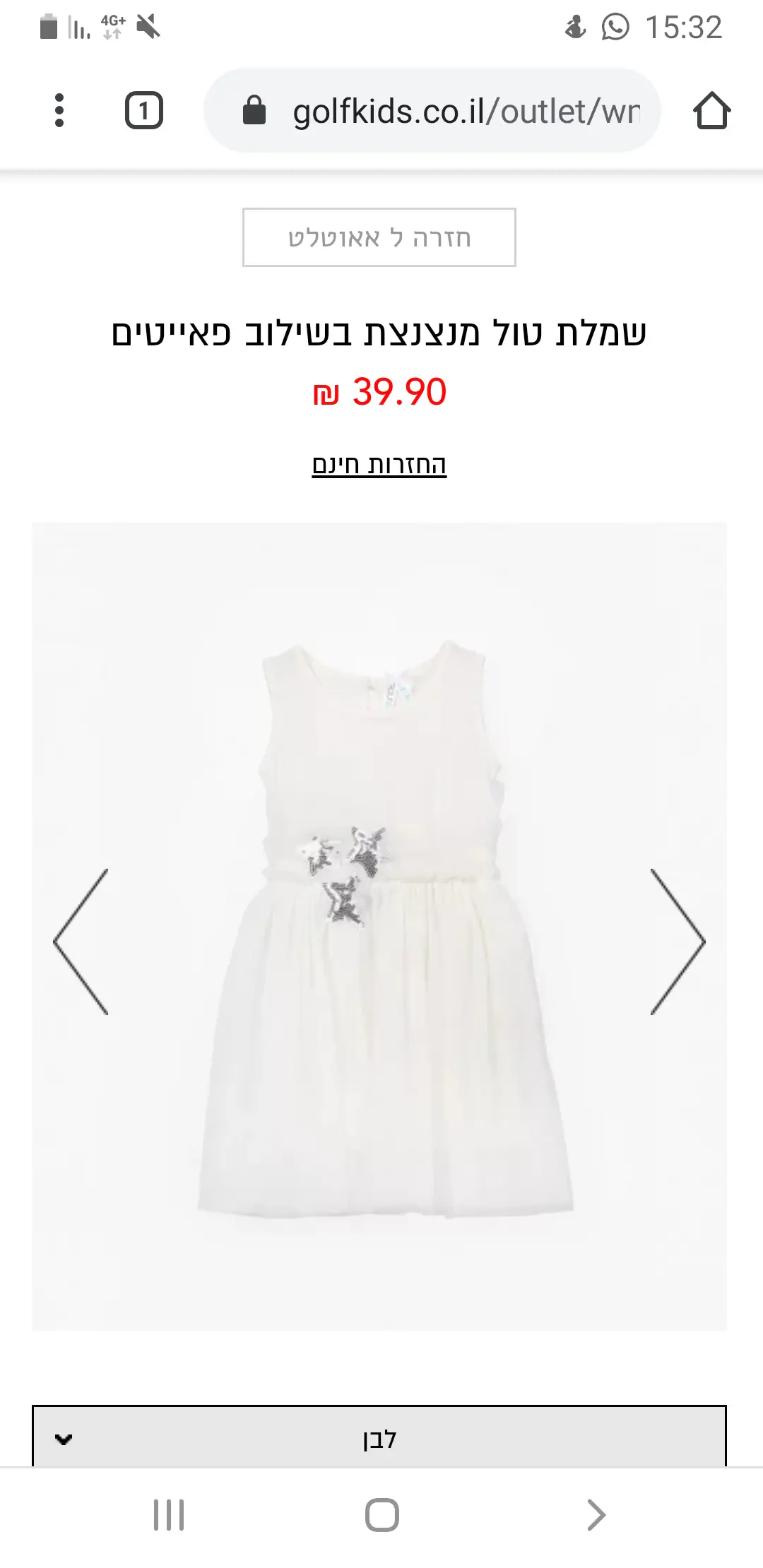Show the next product image
The height and width of the screenshot is (1568, 763).
tap(677, 942)
